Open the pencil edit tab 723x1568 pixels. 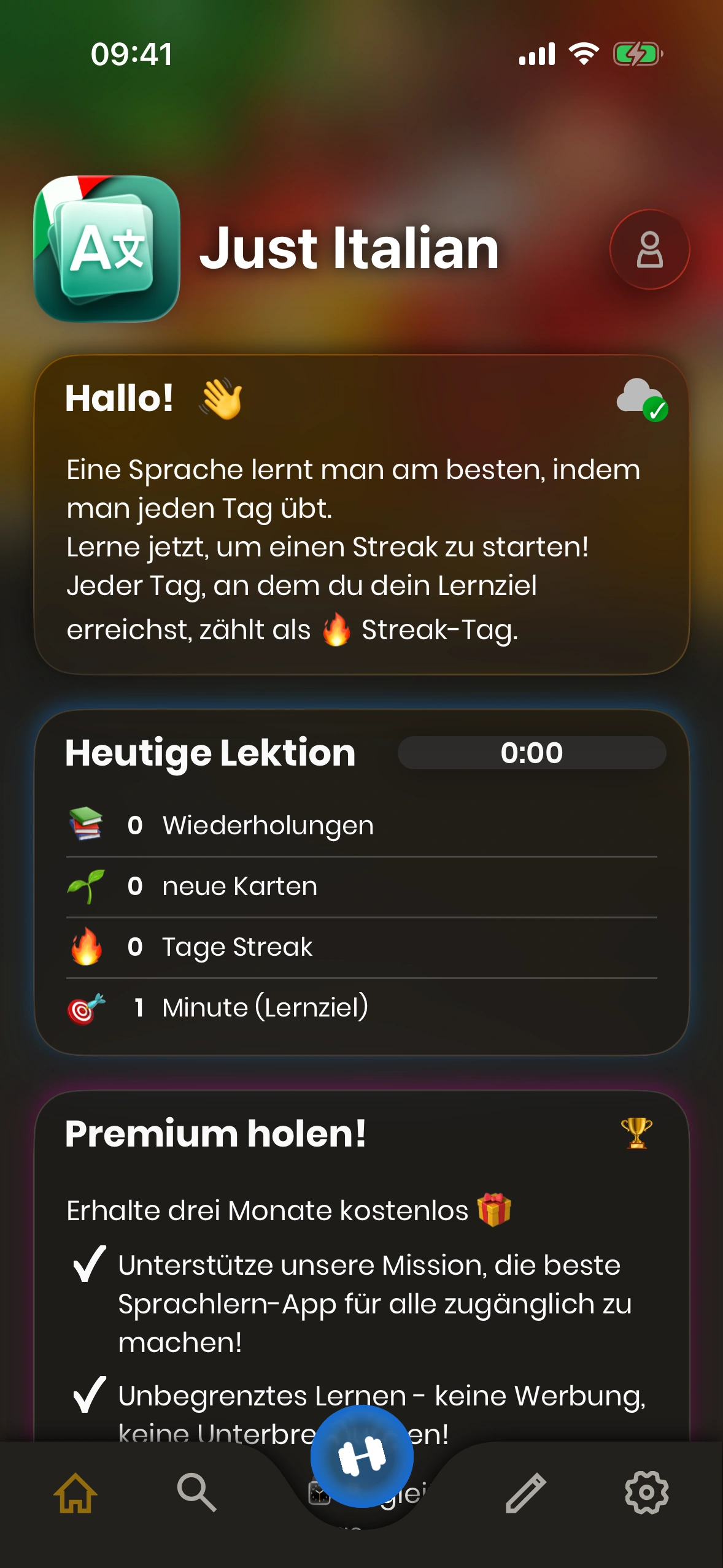(525, 1492)
